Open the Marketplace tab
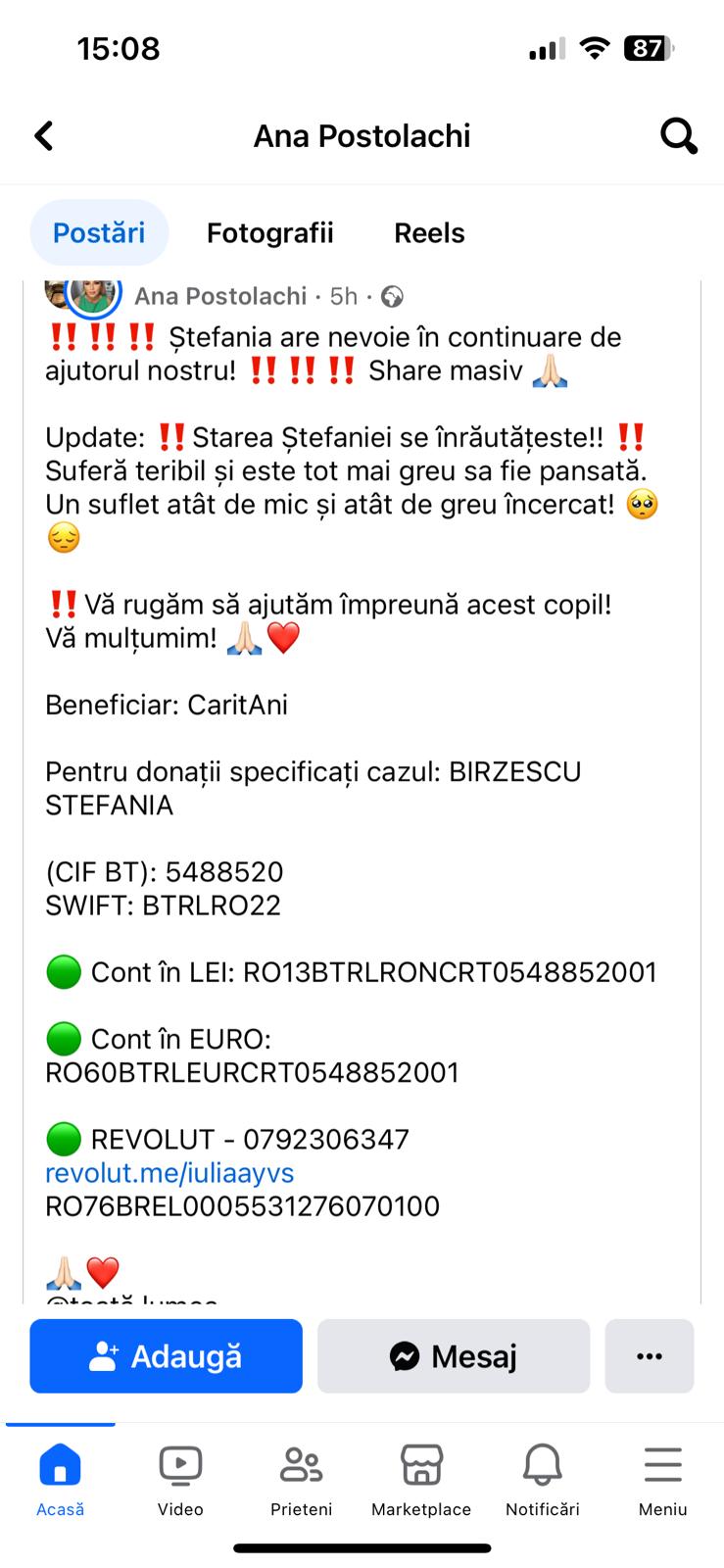Viewport: 724px width, 1568px height. click(x=421, y=1480)
